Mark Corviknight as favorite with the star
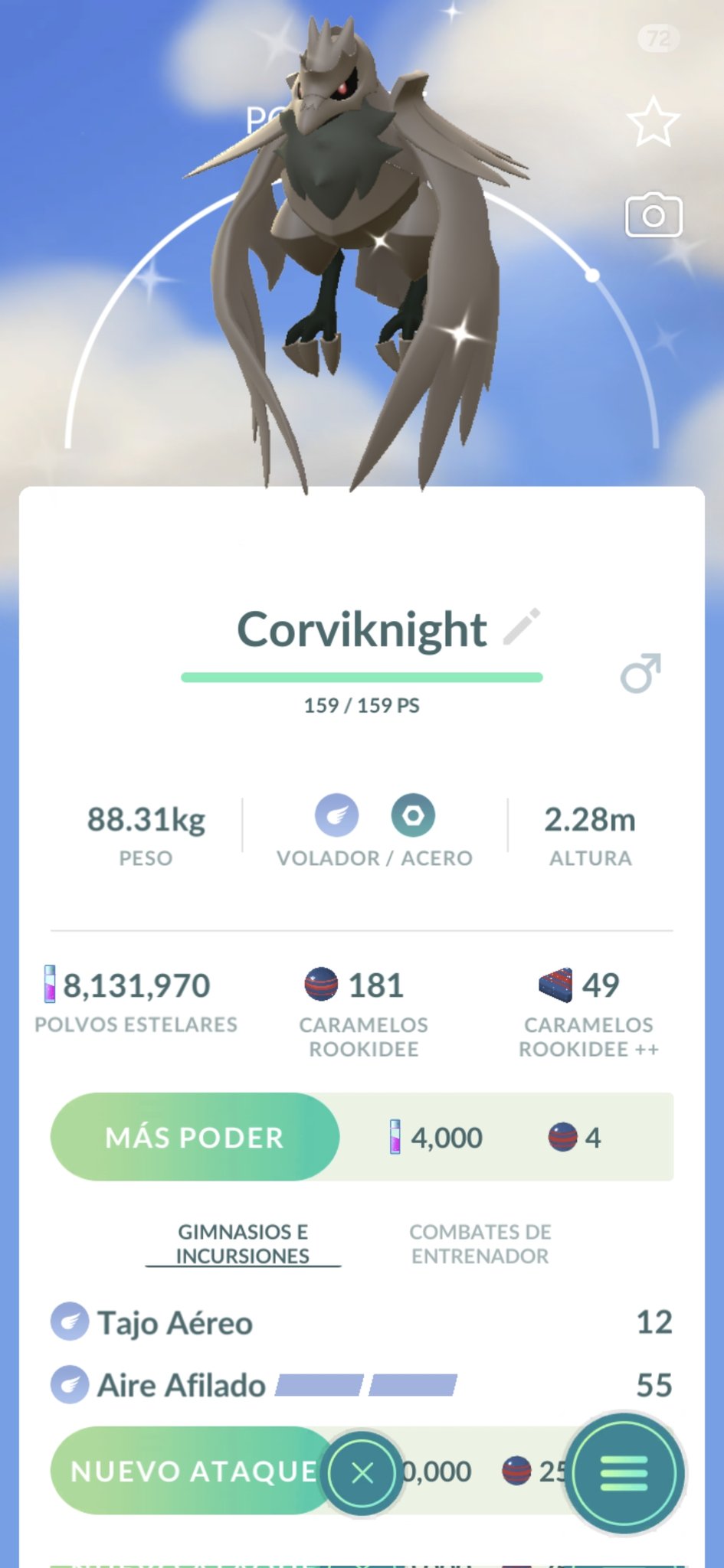Screen dimensions: 724x1568 (x=653, y=122)
